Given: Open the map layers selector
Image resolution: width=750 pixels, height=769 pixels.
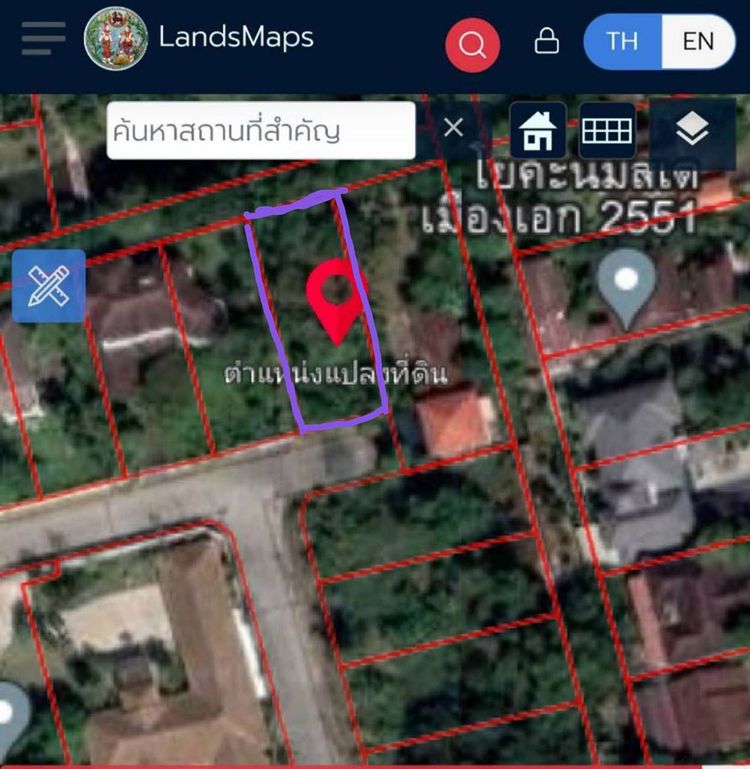Looking at the screenshot, I should tap(692, 130).
